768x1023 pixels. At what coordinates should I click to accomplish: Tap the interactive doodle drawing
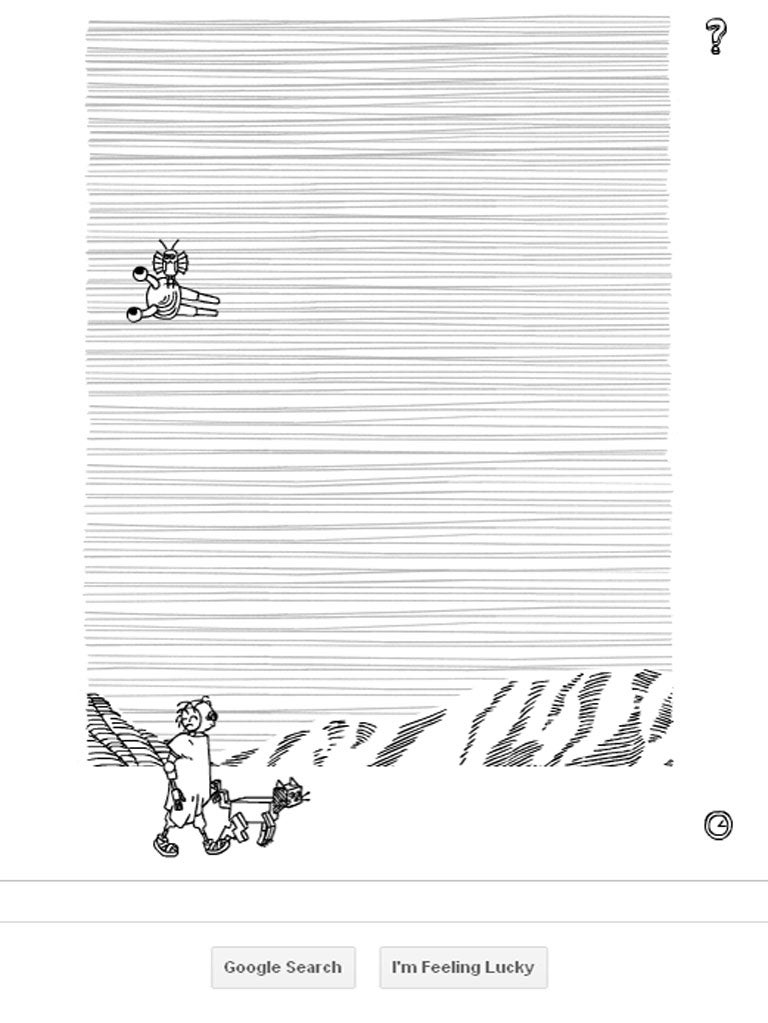coord(378,400)
